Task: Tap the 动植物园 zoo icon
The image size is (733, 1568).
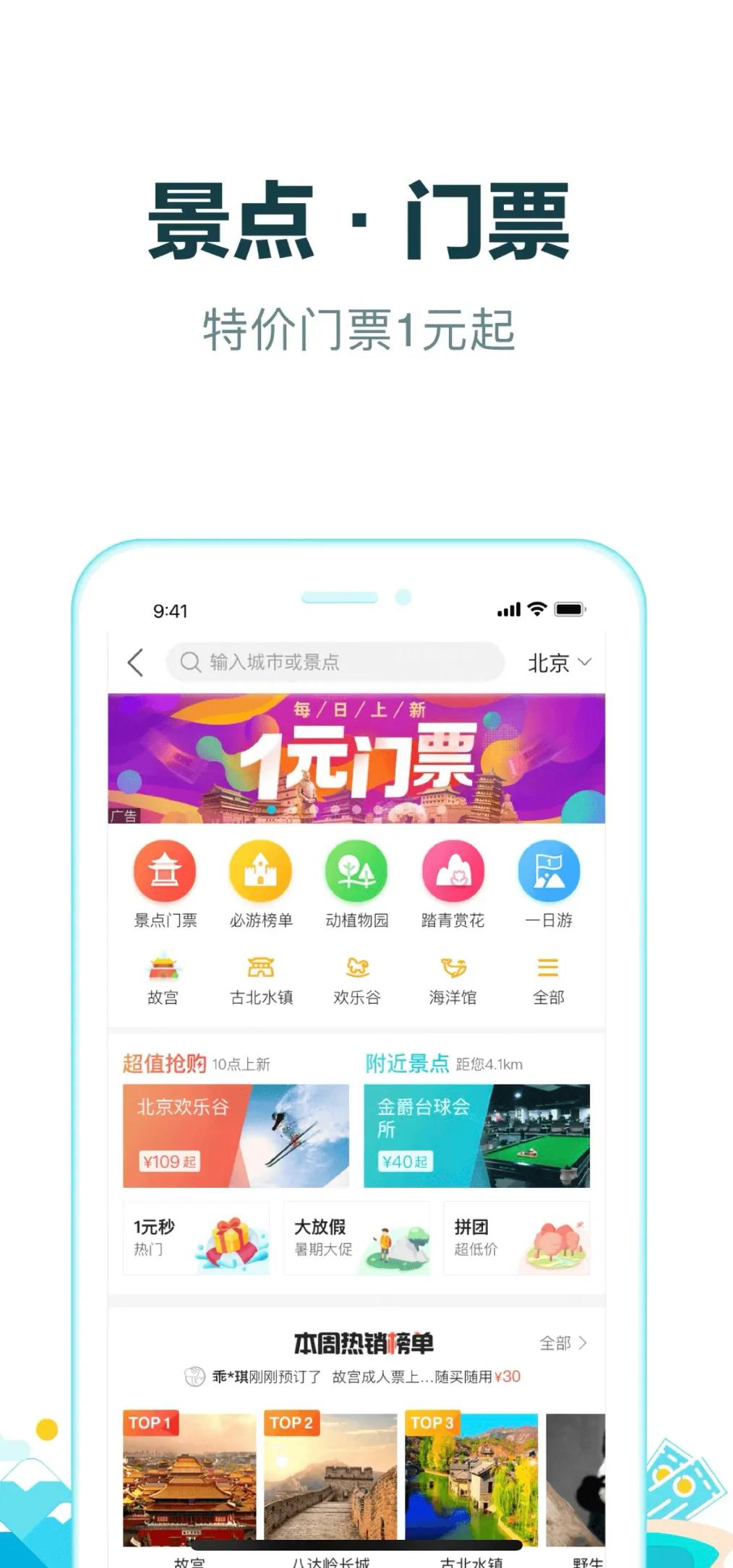Action: coord(357,872)
